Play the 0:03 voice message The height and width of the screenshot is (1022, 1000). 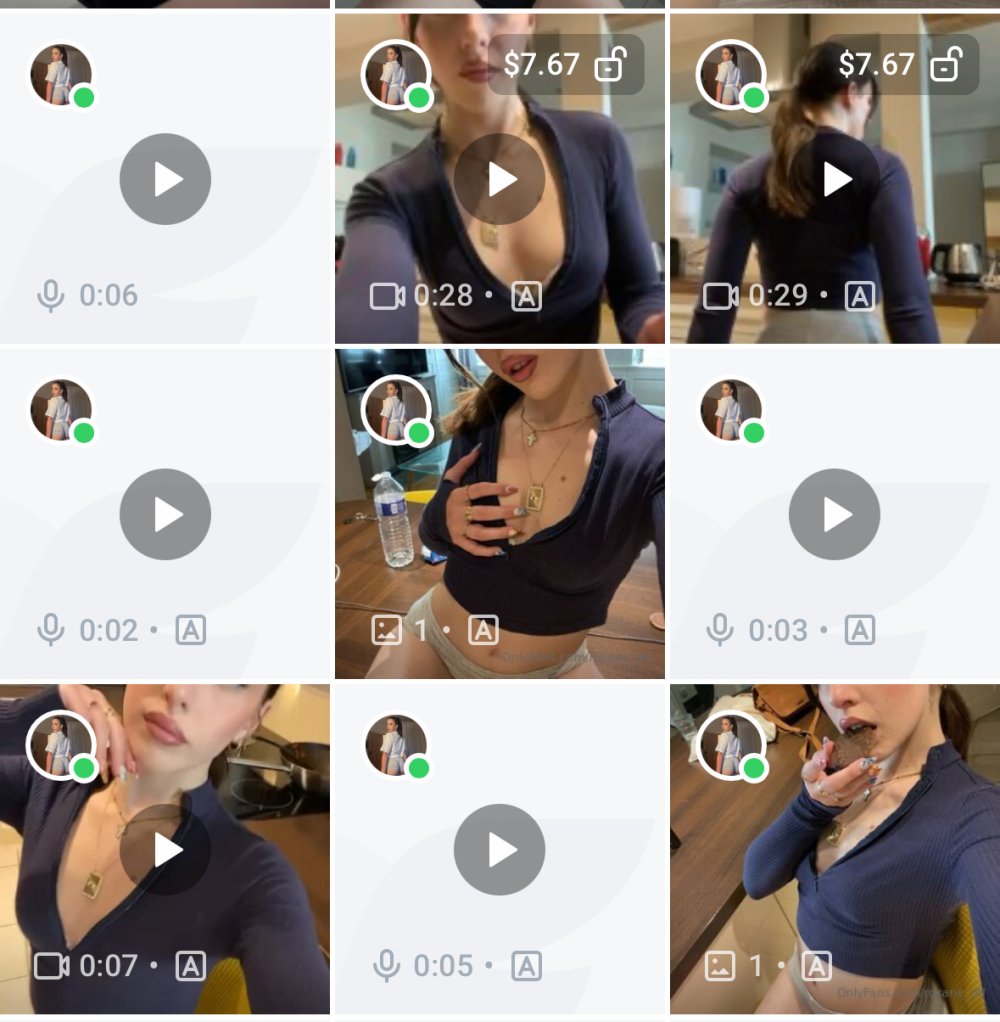[835, 515]
